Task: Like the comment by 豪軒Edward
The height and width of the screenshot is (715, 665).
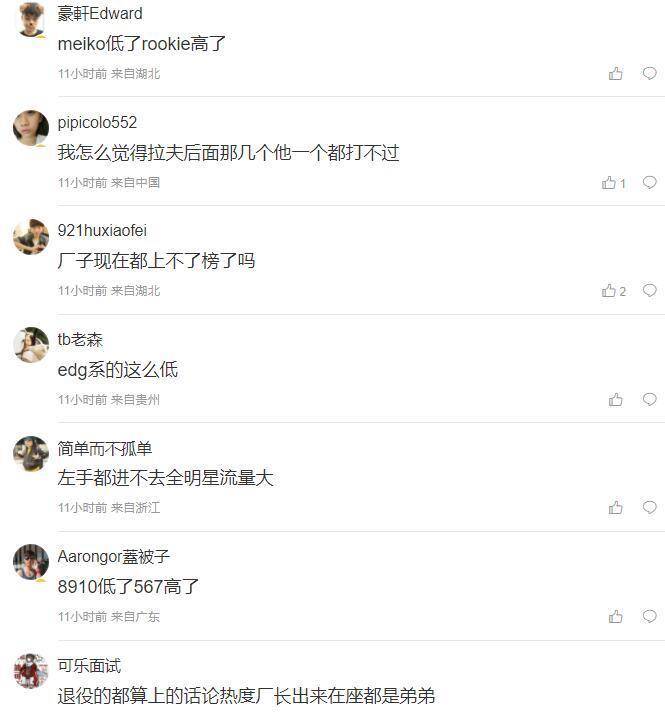Action: 616,73
